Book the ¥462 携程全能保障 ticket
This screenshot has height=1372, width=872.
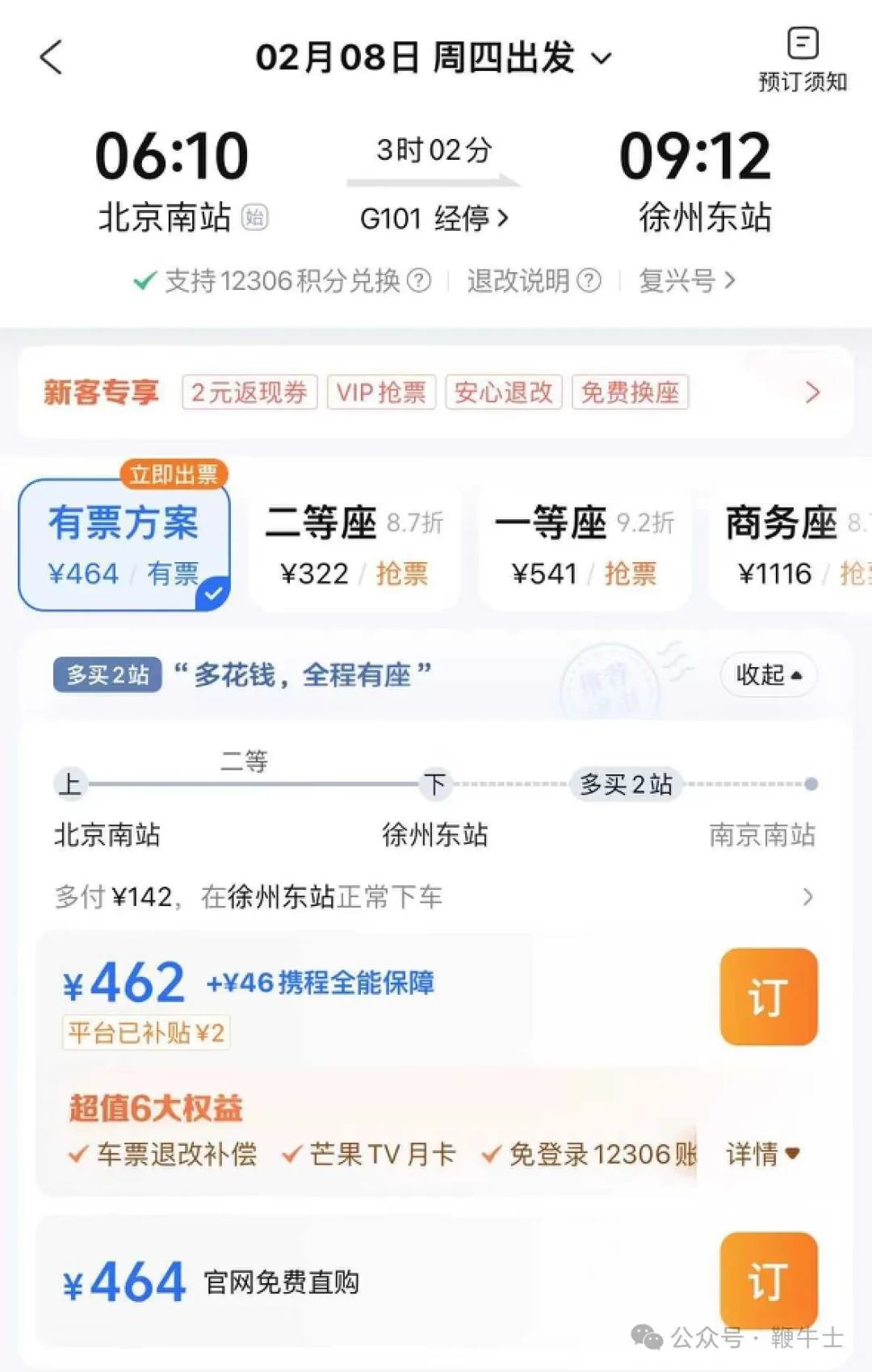point(768,996)
